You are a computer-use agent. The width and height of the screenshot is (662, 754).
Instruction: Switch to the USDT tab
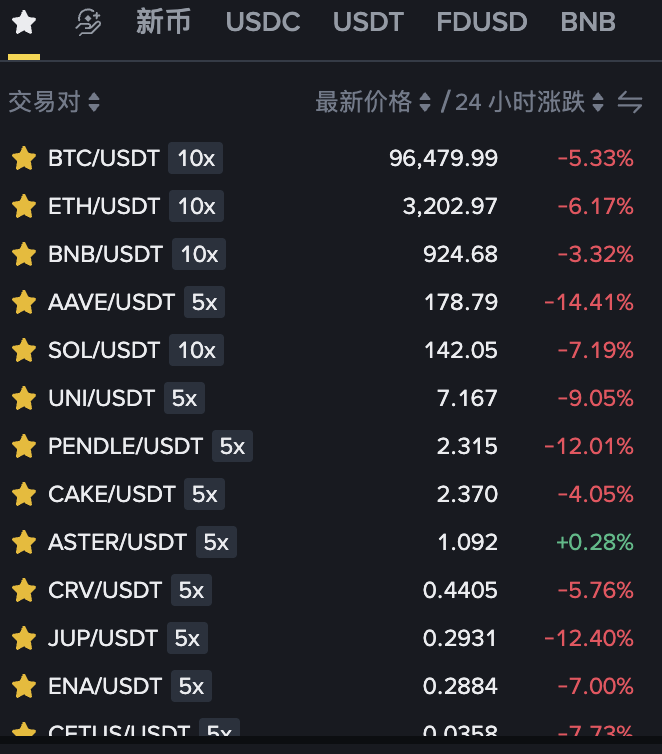(368, 22)
